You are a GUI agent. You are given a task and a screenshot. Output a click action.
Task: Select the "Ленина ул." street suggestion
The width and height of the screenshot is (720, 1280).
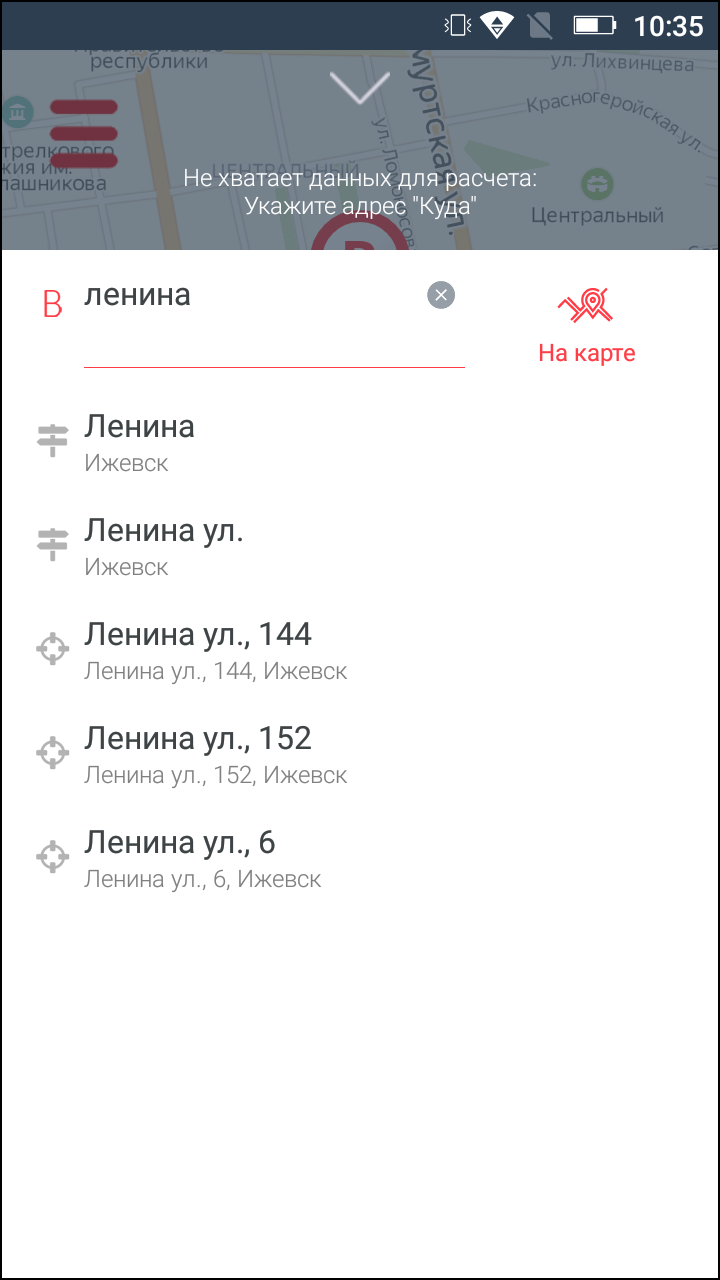coord(360,546)
